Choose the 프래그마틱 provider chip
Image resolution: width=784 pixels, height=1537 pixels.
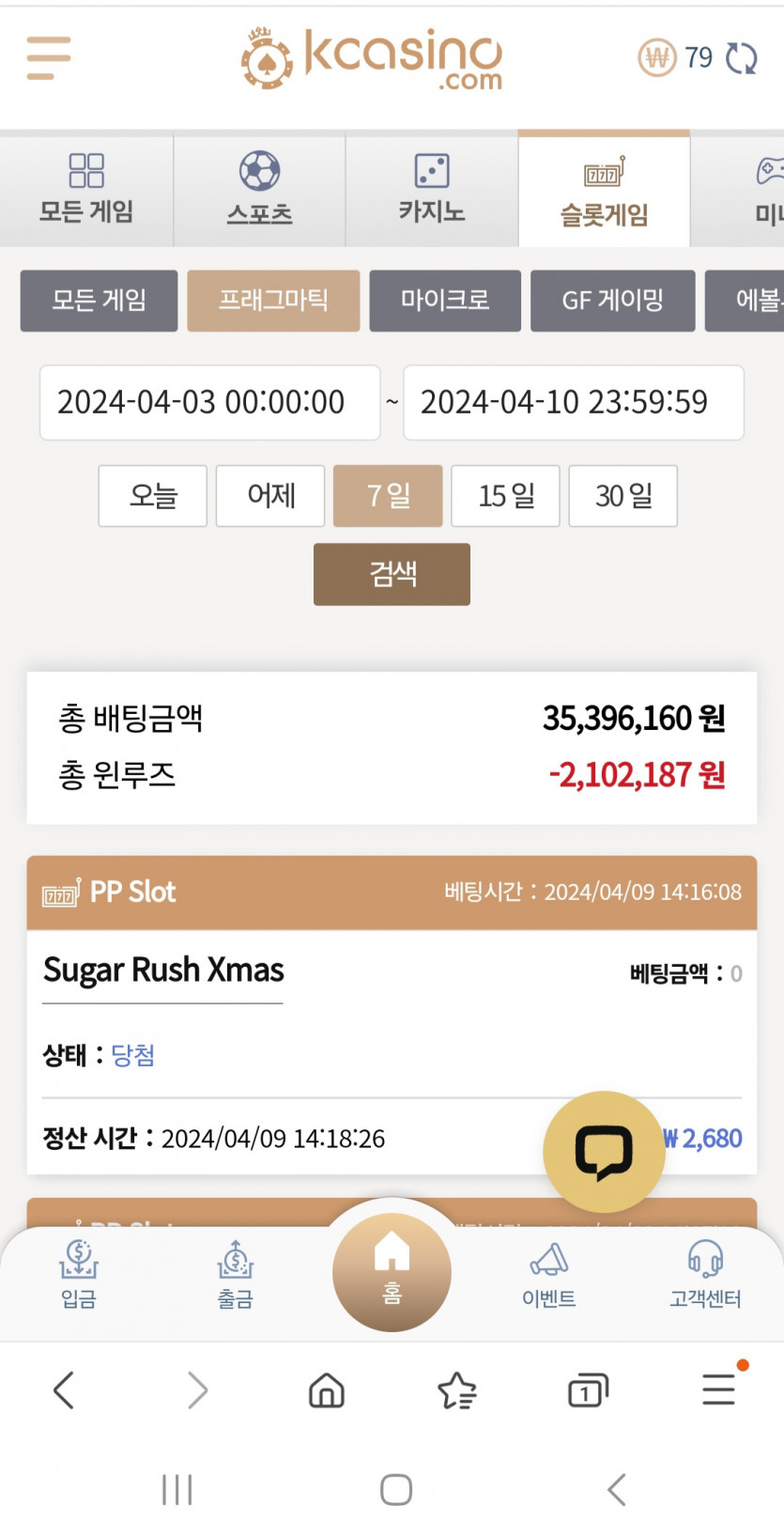(273, 301)
